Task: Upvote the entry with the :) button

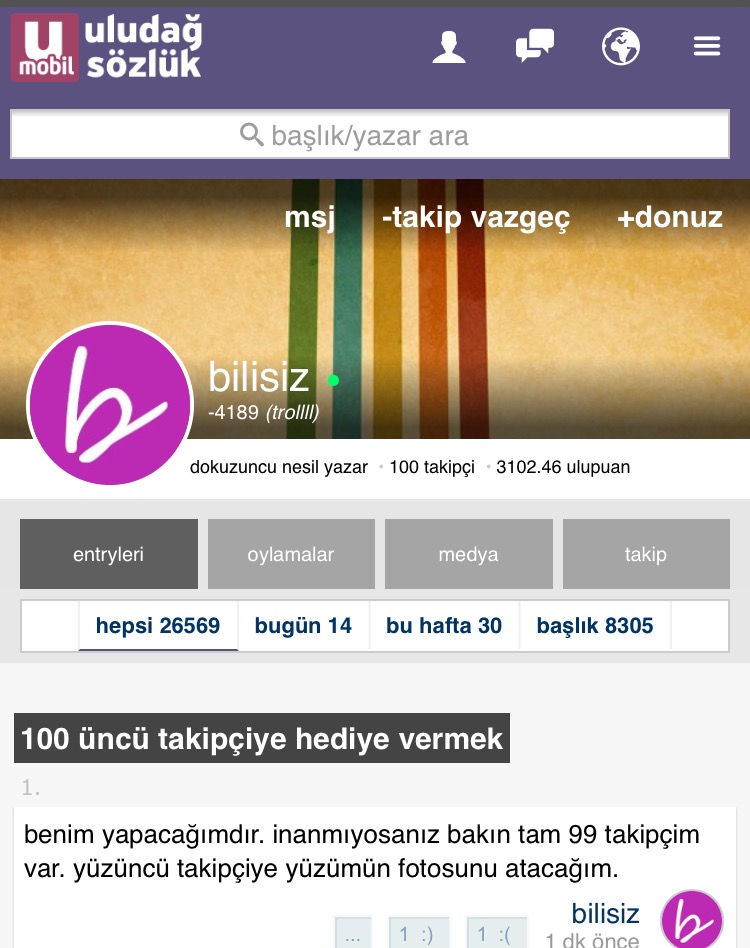Action: (x=418, y=934)
